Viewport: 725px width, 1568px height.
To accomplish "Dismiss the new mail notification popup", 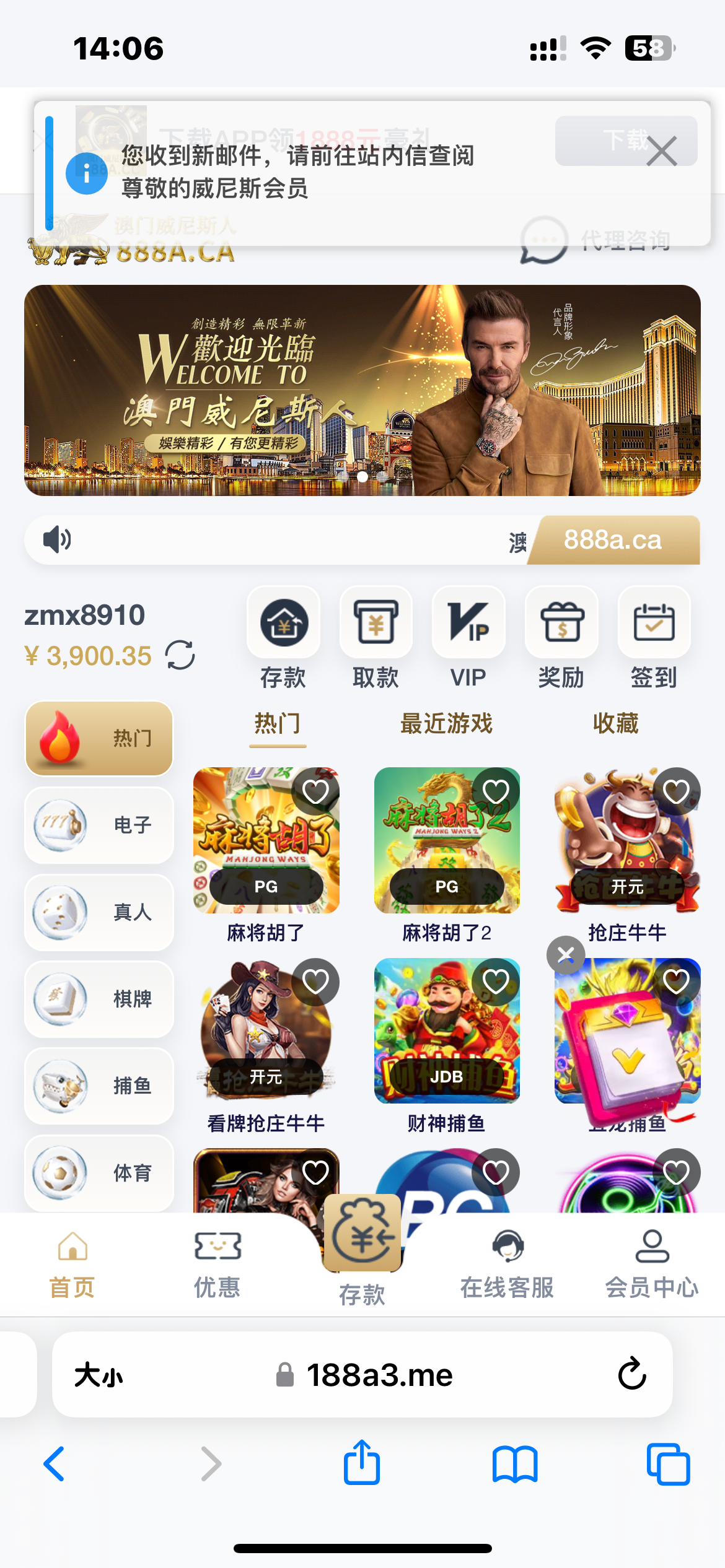I will (661, 151).
